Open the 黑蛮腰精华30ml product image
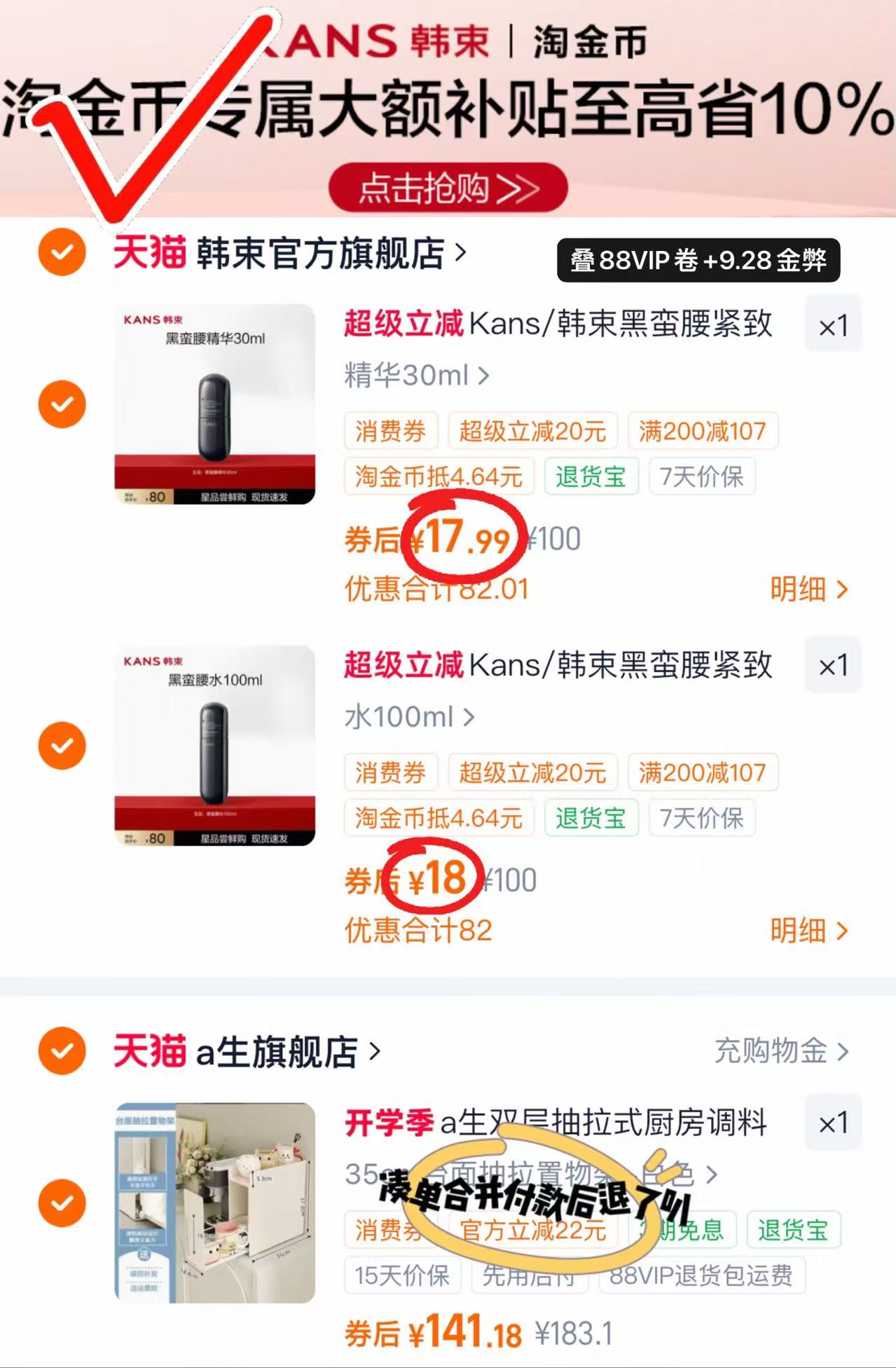Screen dimensions: 896x1368 tap(215, 404)
